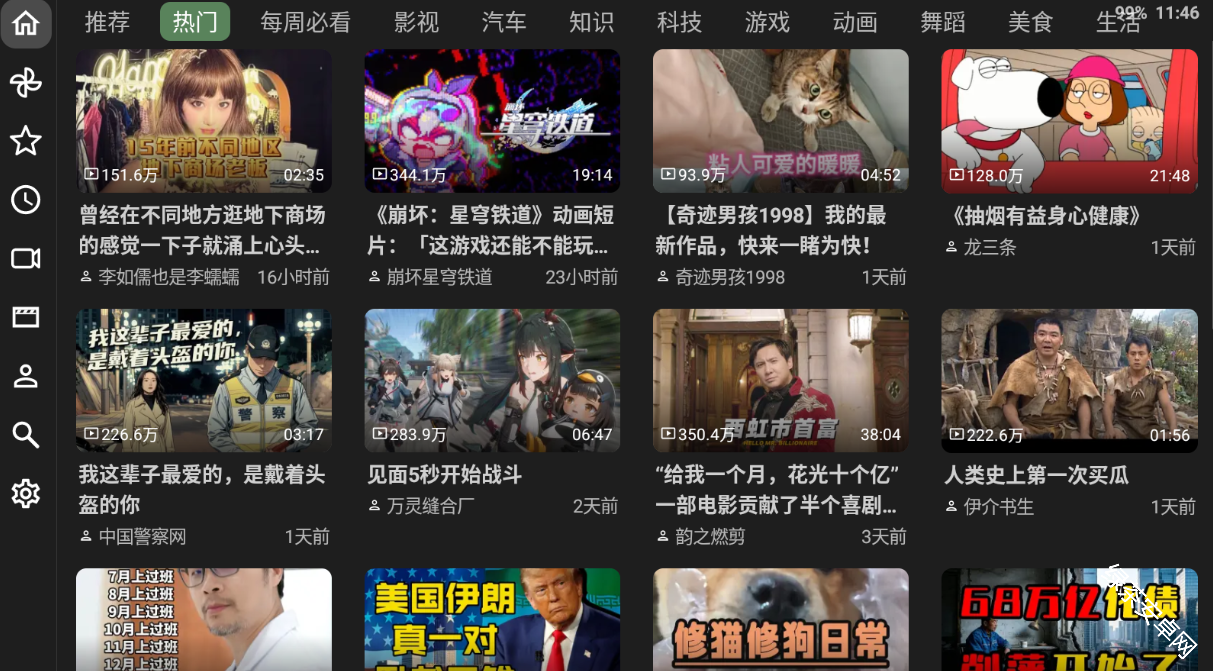
Task: Open watch history clock icon
Action: point(26,200)
